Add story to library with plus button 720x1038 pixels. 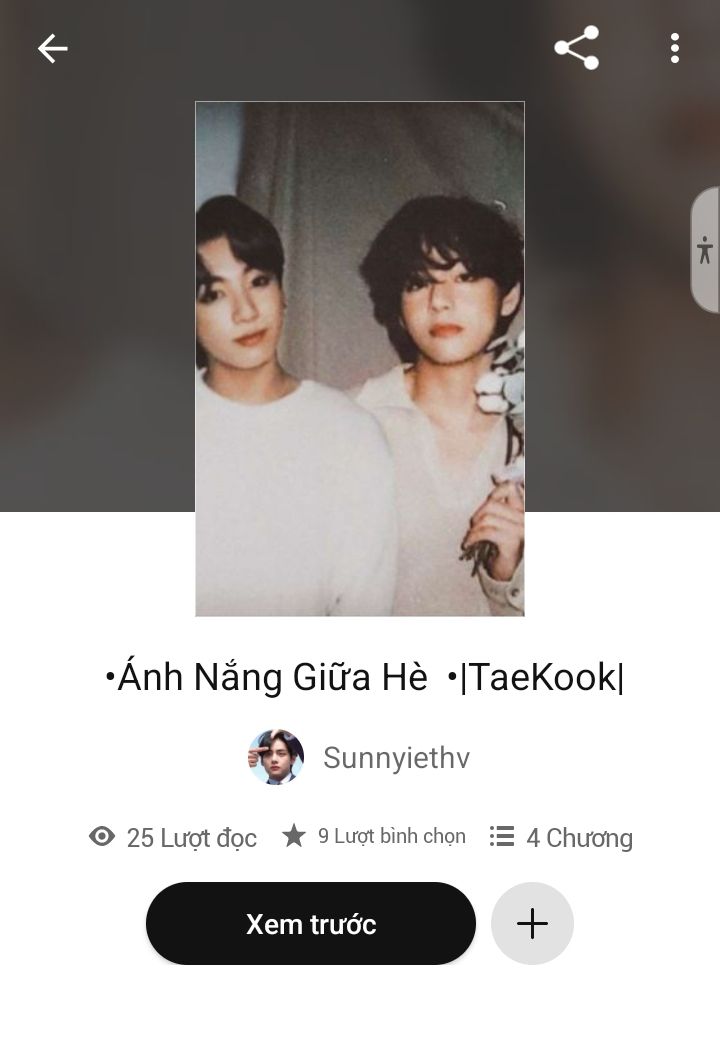pos(532,923)
